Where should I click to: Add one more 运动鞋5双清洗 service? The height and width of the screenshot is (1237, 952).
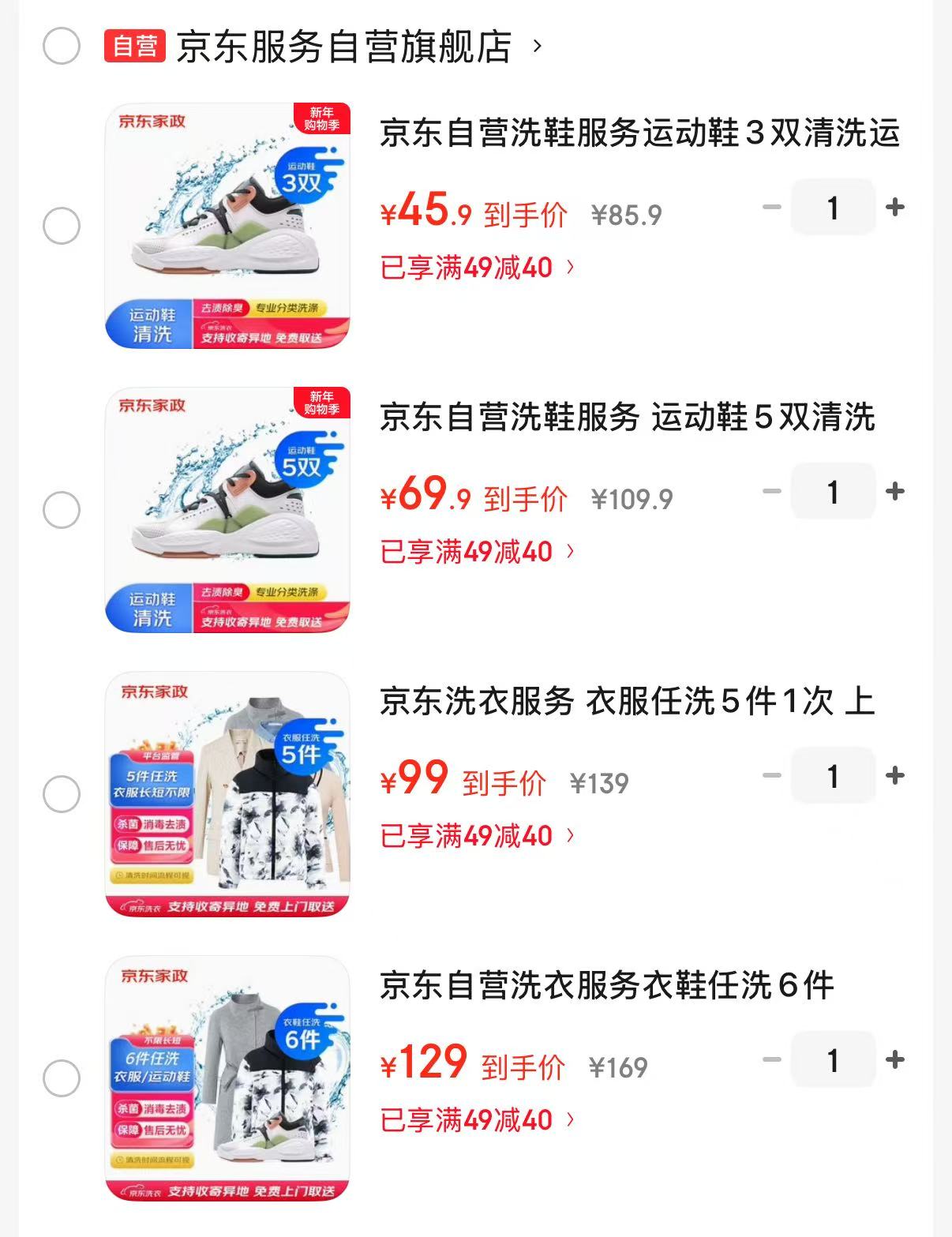pyautogui.click(x=895, y=492)
